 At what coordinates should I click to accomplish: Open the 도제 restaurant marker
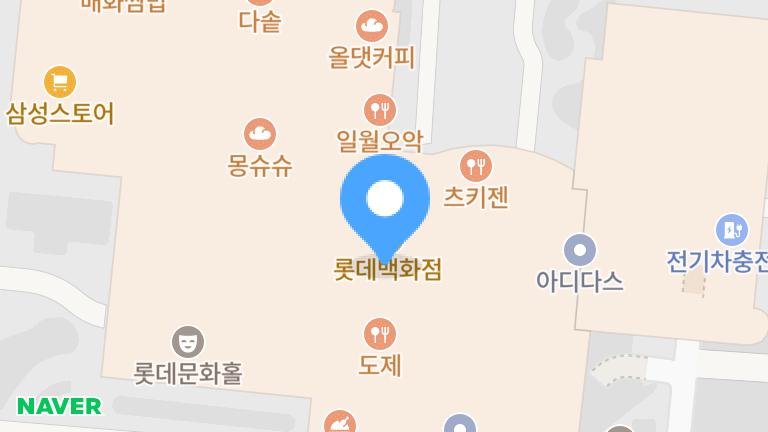coord(379,334)
